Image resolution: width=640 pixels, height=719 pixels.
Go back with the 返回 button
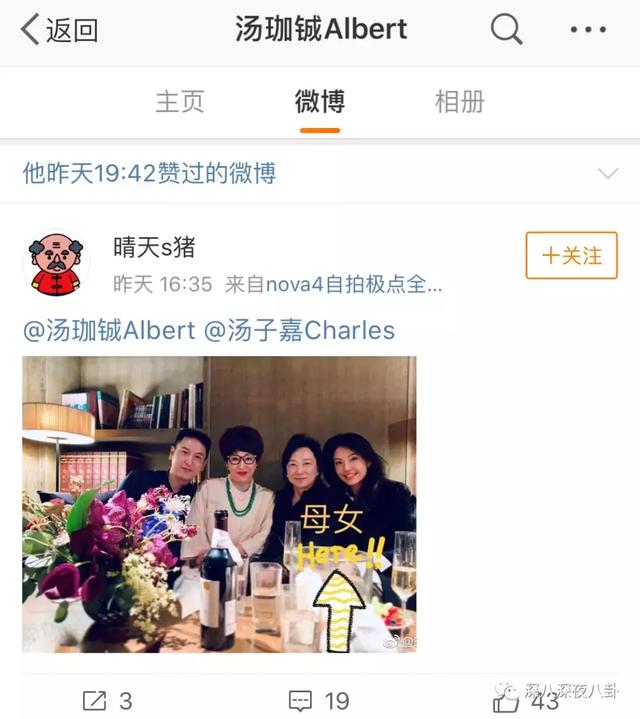58,30
